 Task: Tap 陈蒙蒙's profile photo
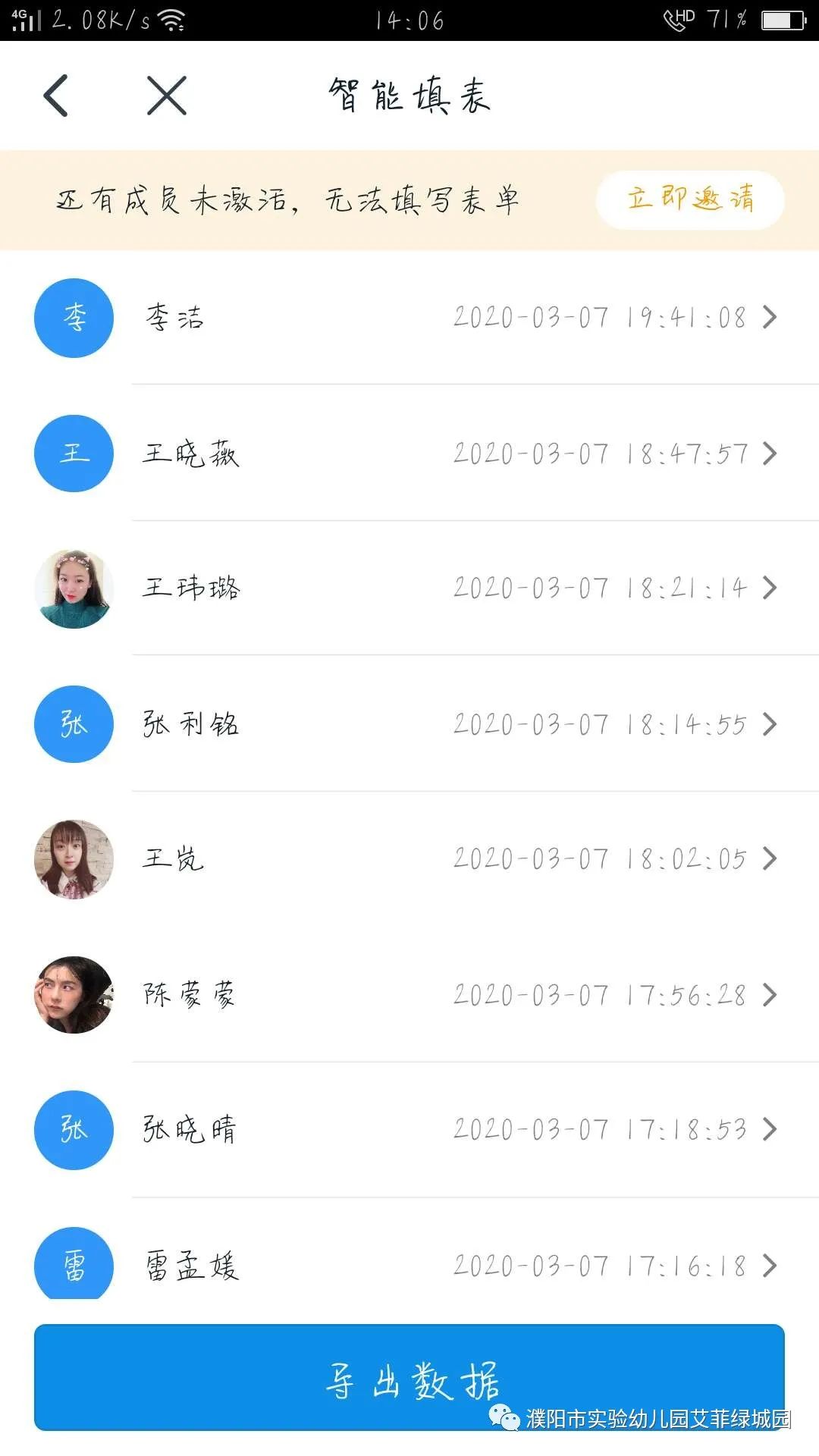pos(73,994)
